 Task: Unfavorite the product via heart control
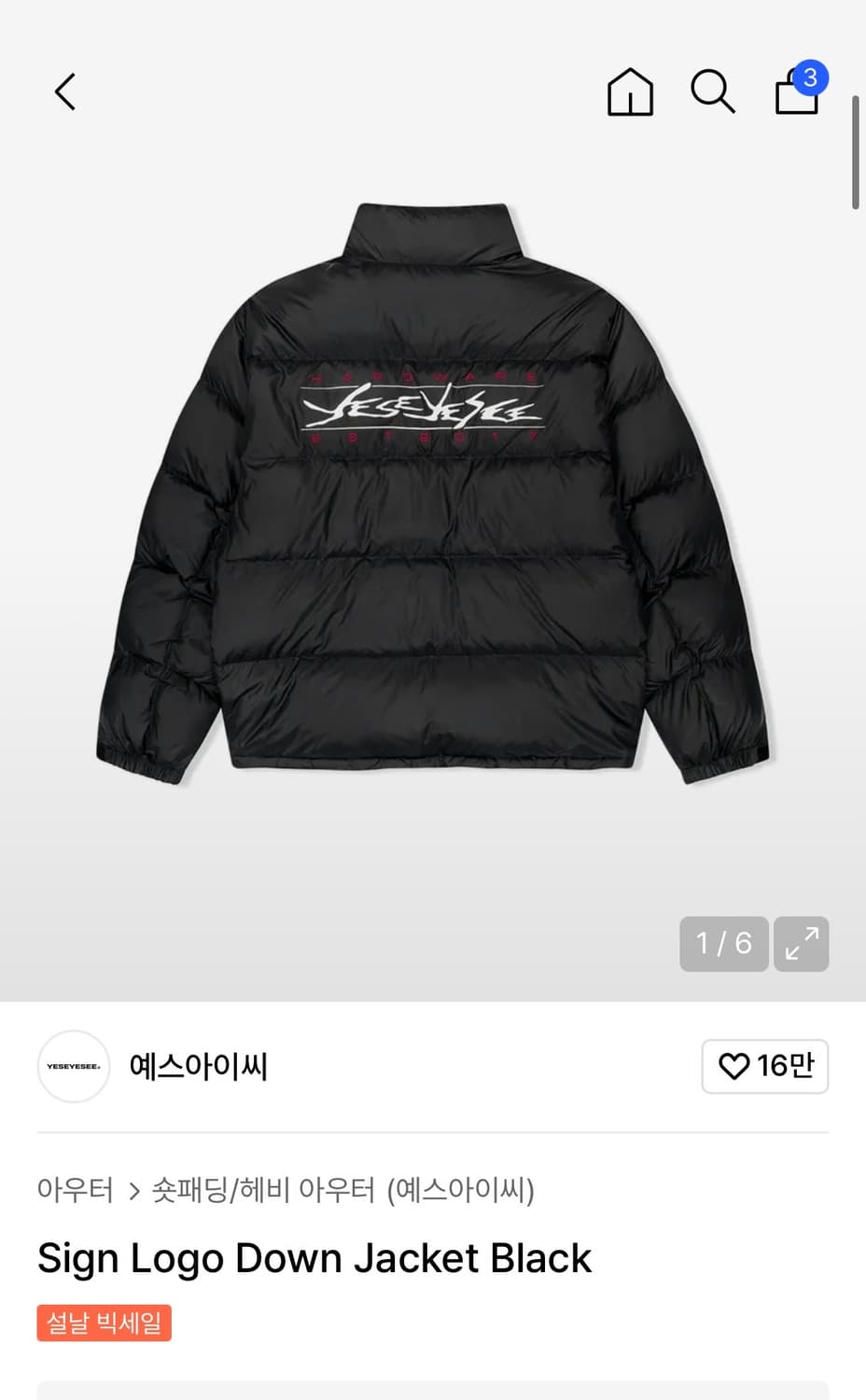click(764, 1067)
